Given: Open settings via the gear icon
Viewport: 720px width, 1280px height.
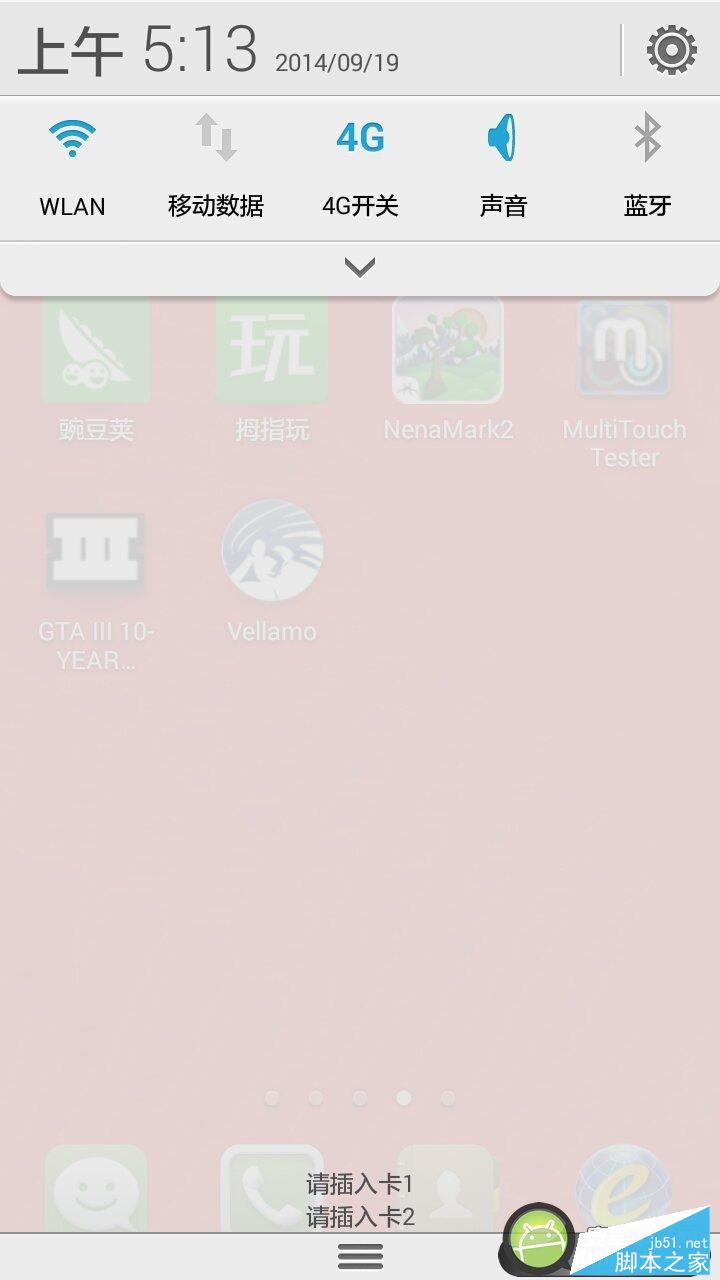Looking at the screenshot, I should coord(671,49).
